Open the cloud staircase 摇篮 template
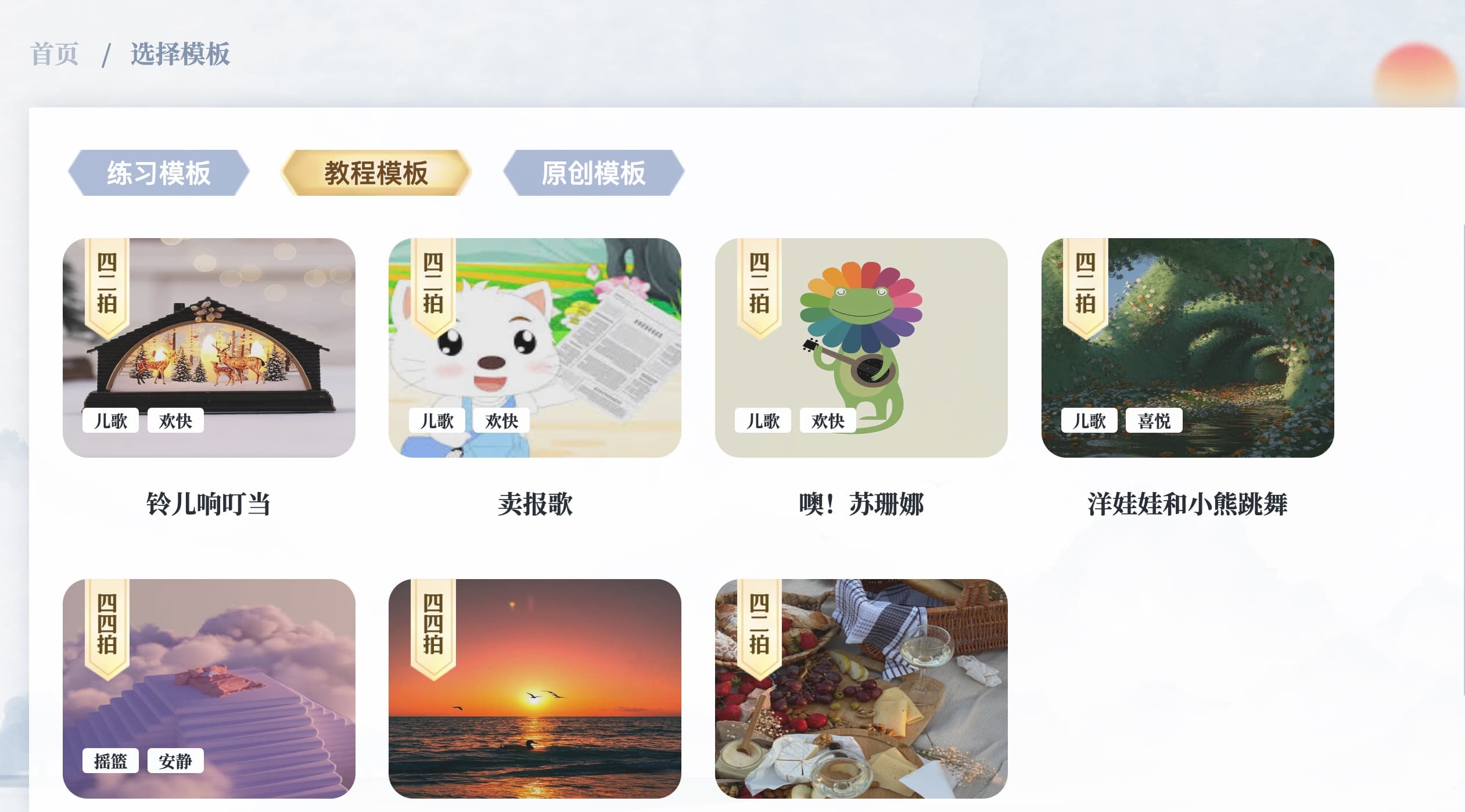 pyautogui.click(x=209, y=688)
